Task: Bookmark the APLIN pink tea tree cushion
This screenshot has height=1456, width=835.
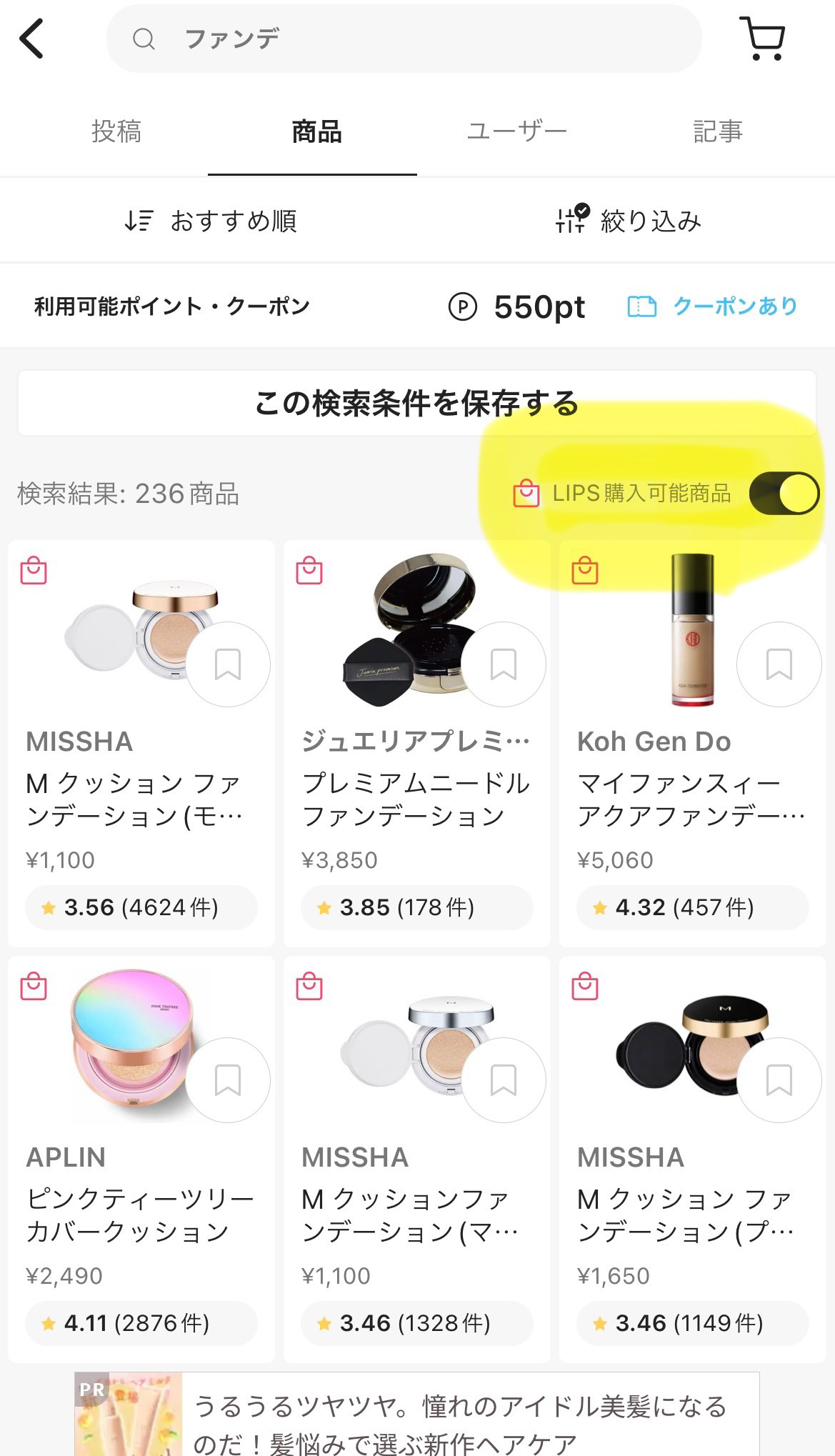Action: coord(228,1080)
